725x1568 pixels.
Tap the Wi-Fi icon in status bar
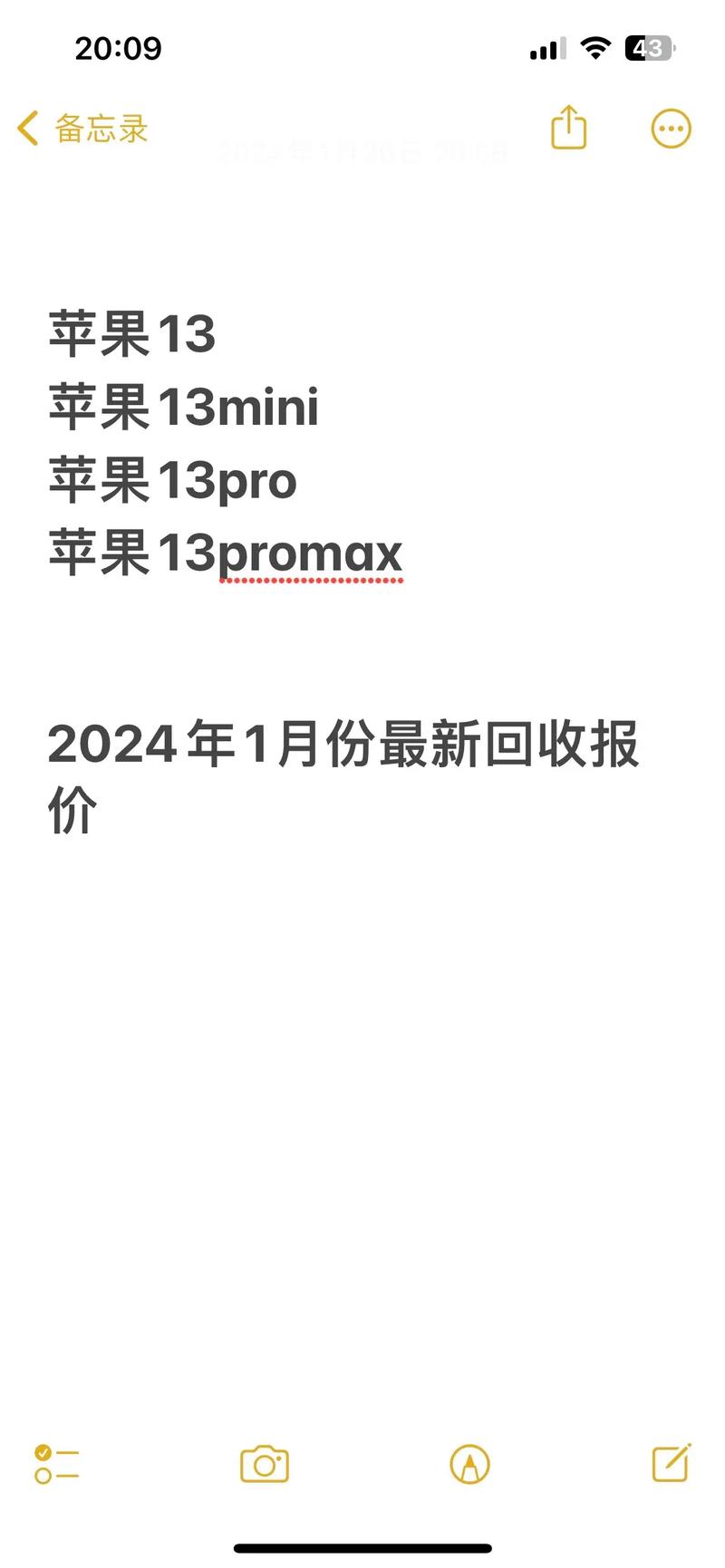594,49
